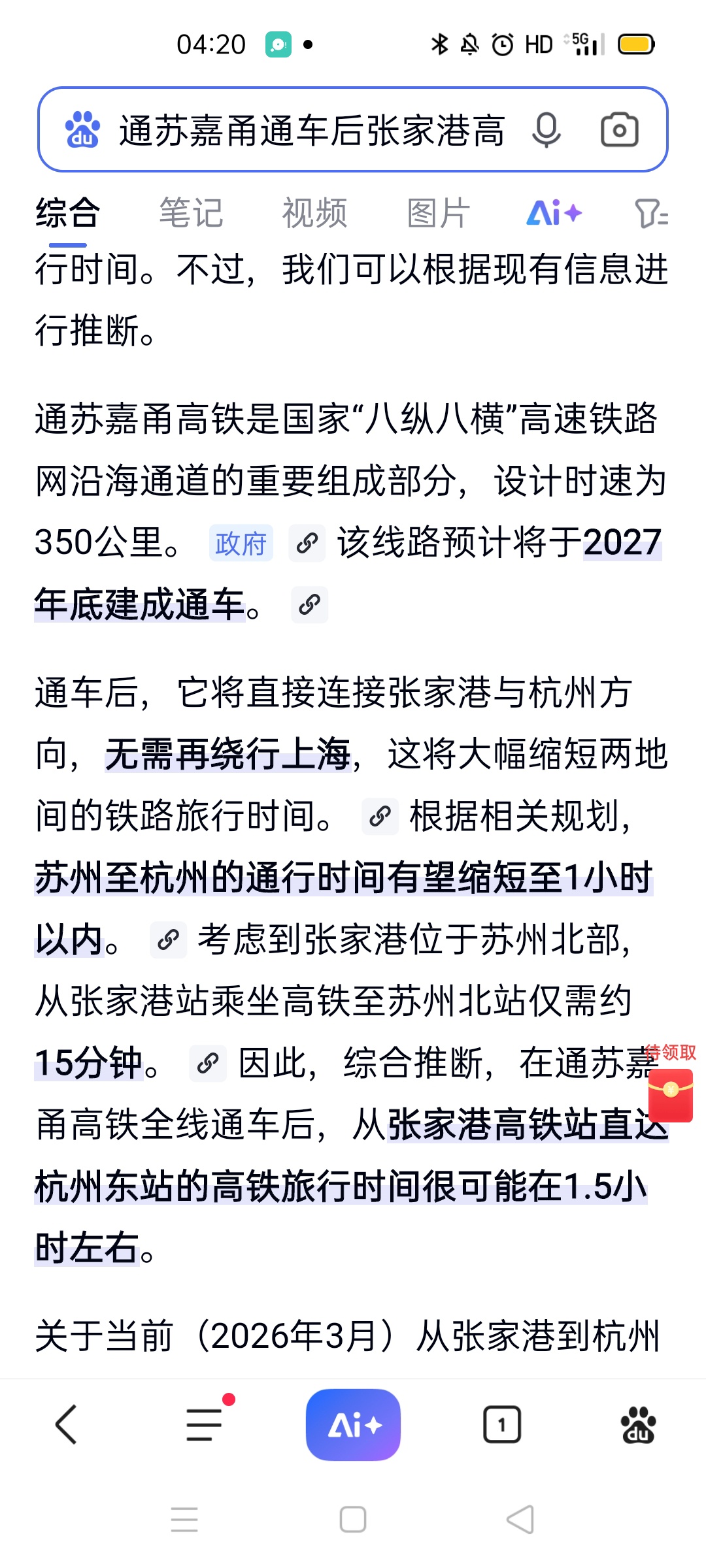
Task: Open source link after 15分钟
Action: [x=208, y=1064]
